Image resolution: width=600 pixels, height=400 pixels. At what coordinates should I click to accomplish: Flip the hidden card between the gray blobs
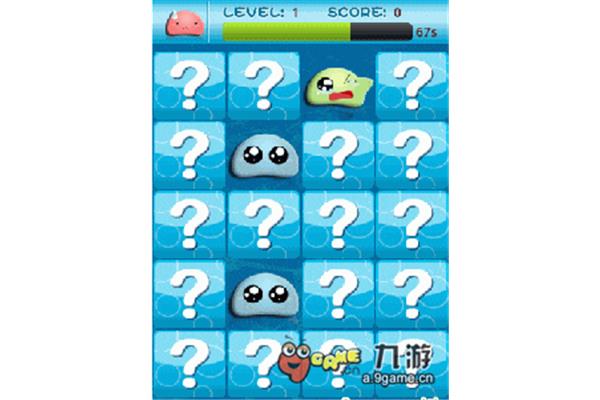[264, 222]
